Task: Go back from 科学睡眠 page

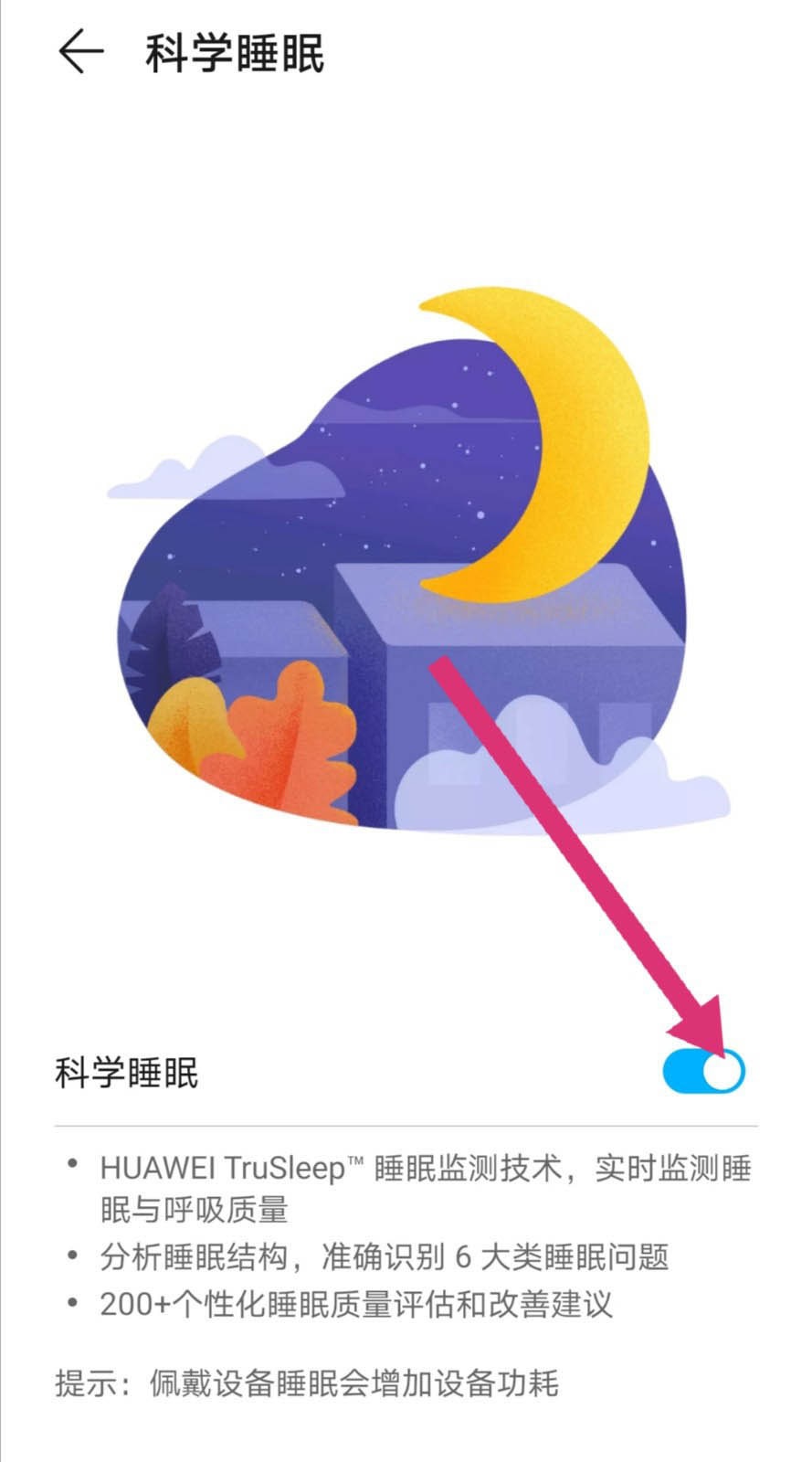Action: click(x=81, y=51)
